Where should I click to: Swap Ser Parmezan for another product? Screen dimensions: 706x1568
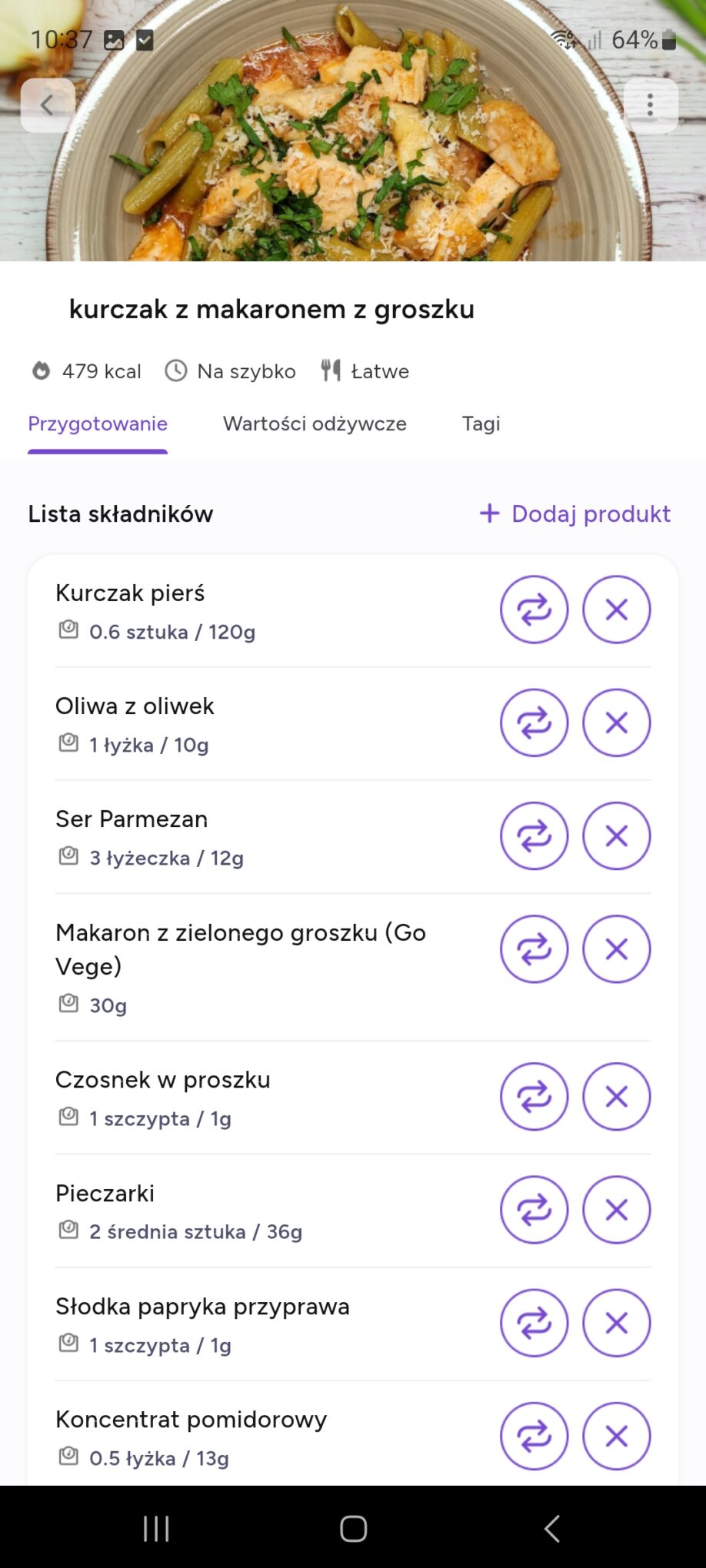534,835
